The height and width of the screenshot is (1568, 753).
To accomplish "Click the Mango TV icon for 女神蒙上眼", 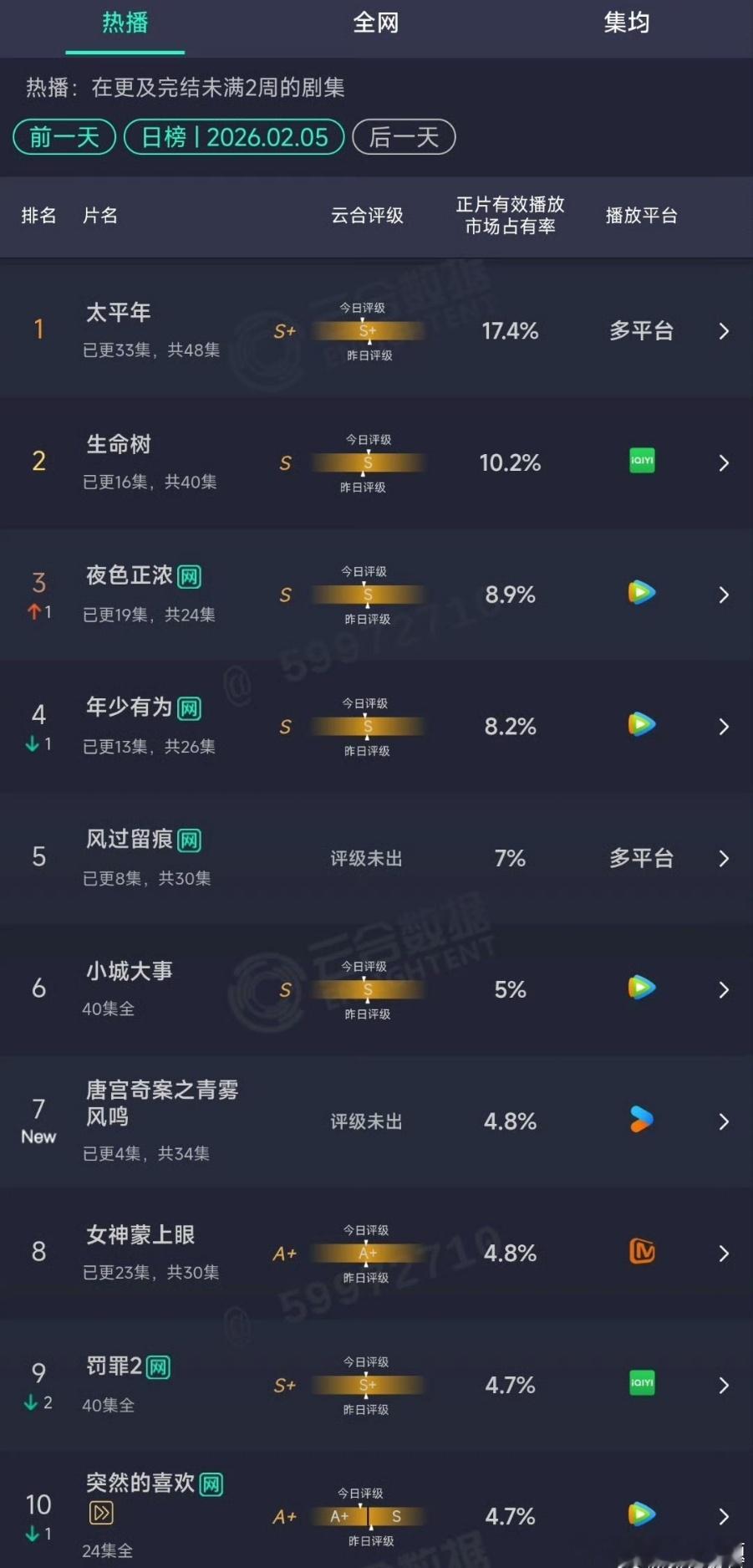I will [640, 1253].
